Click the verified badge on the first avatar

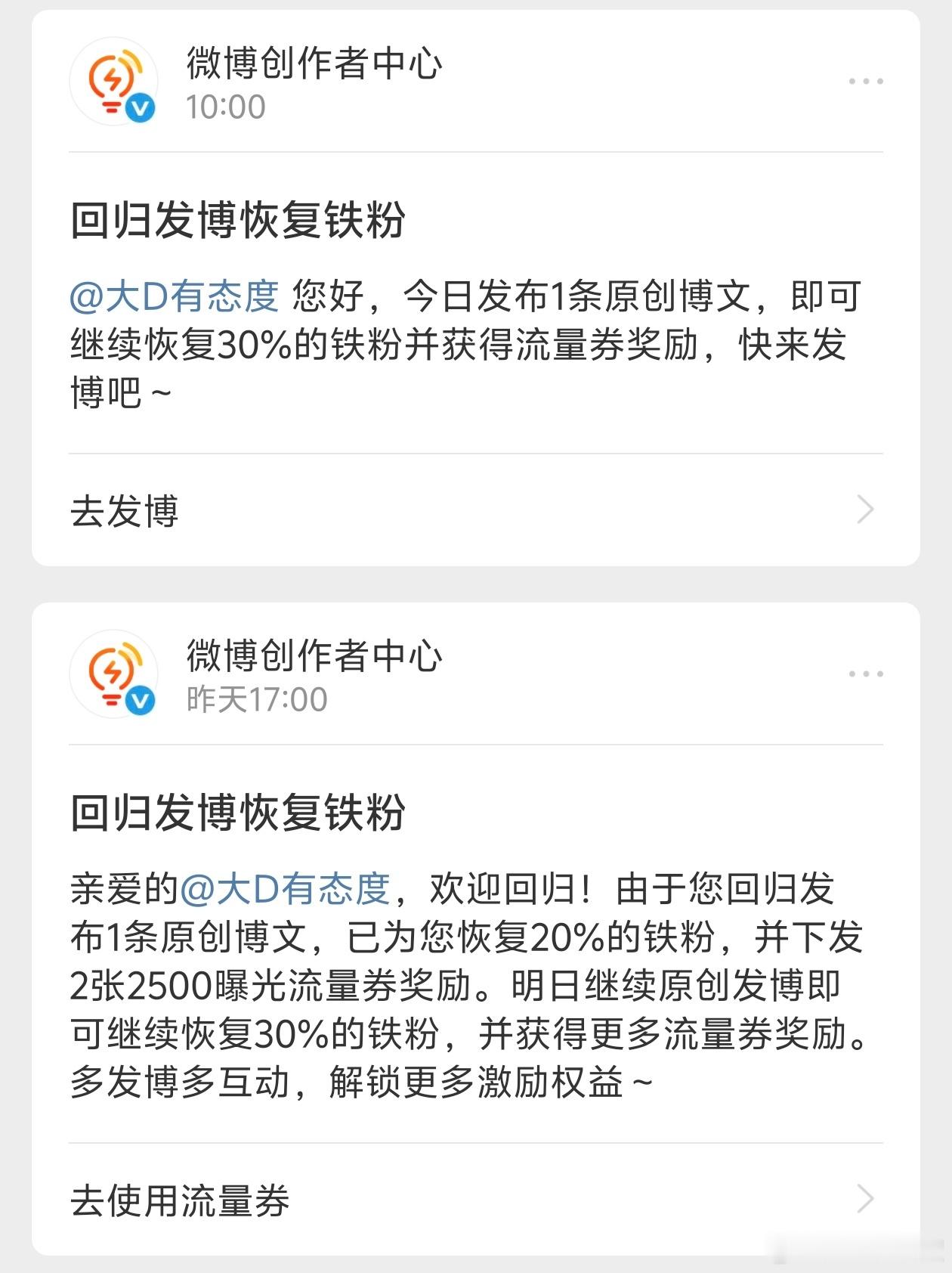click(x=141, y=108)
